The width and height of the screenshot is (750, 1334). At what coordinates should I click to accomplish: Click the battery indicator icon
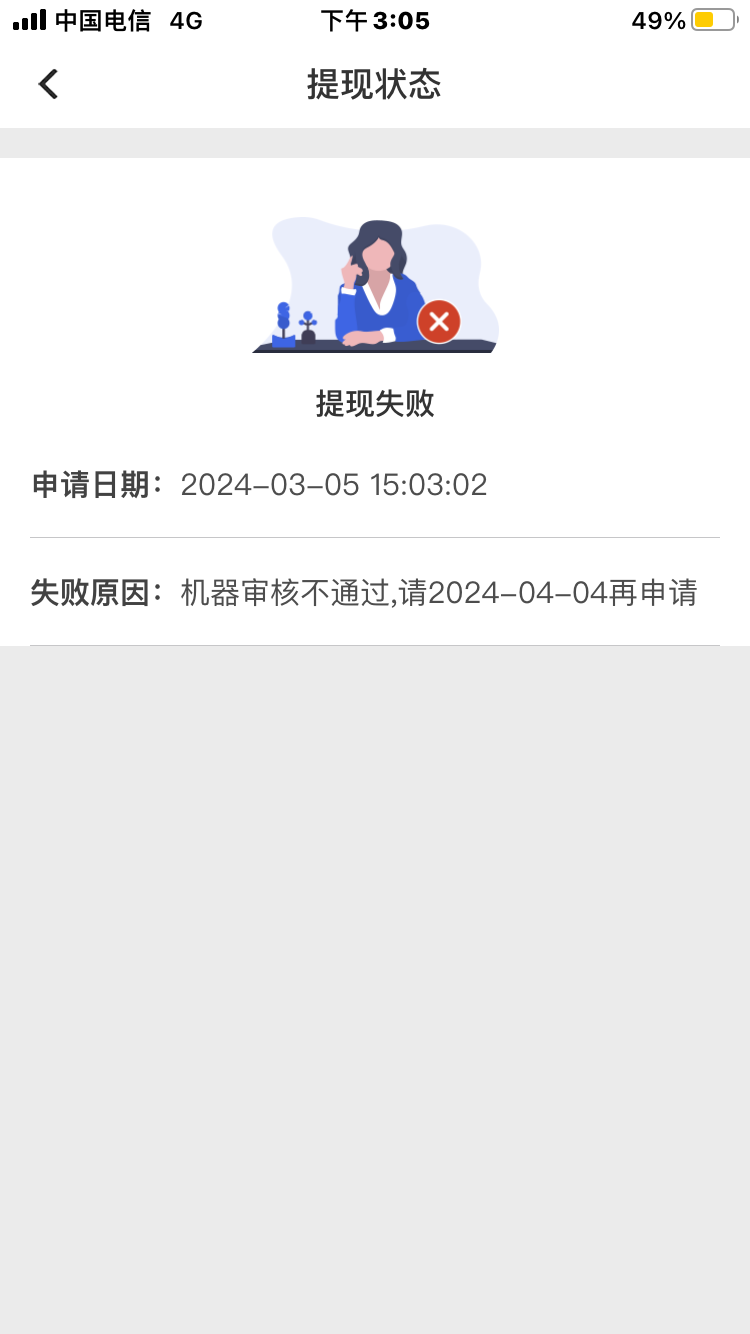coord(712,18)
